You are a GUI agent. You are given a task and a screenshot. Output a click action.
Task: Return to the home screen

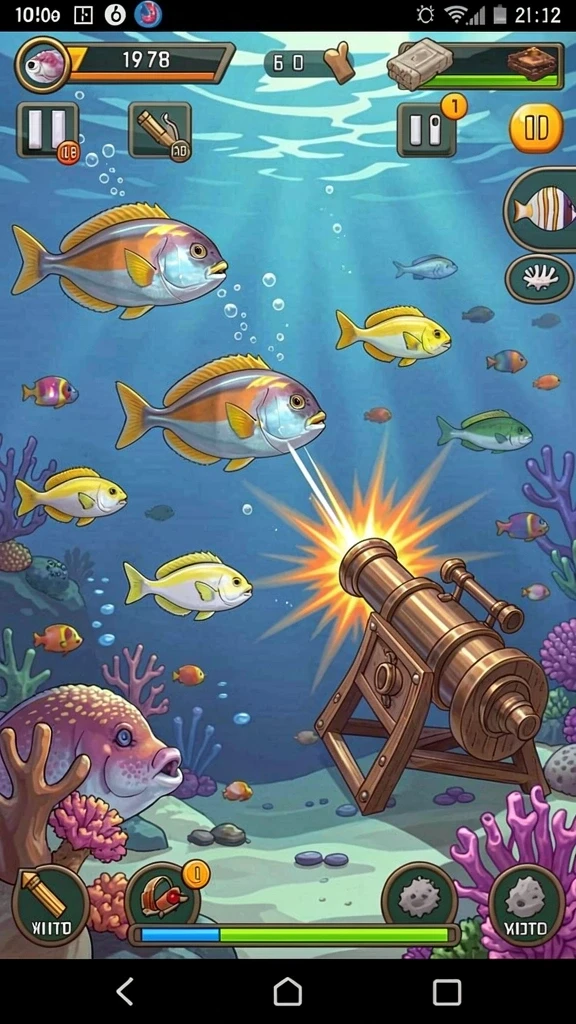click(x=287, y=991)
